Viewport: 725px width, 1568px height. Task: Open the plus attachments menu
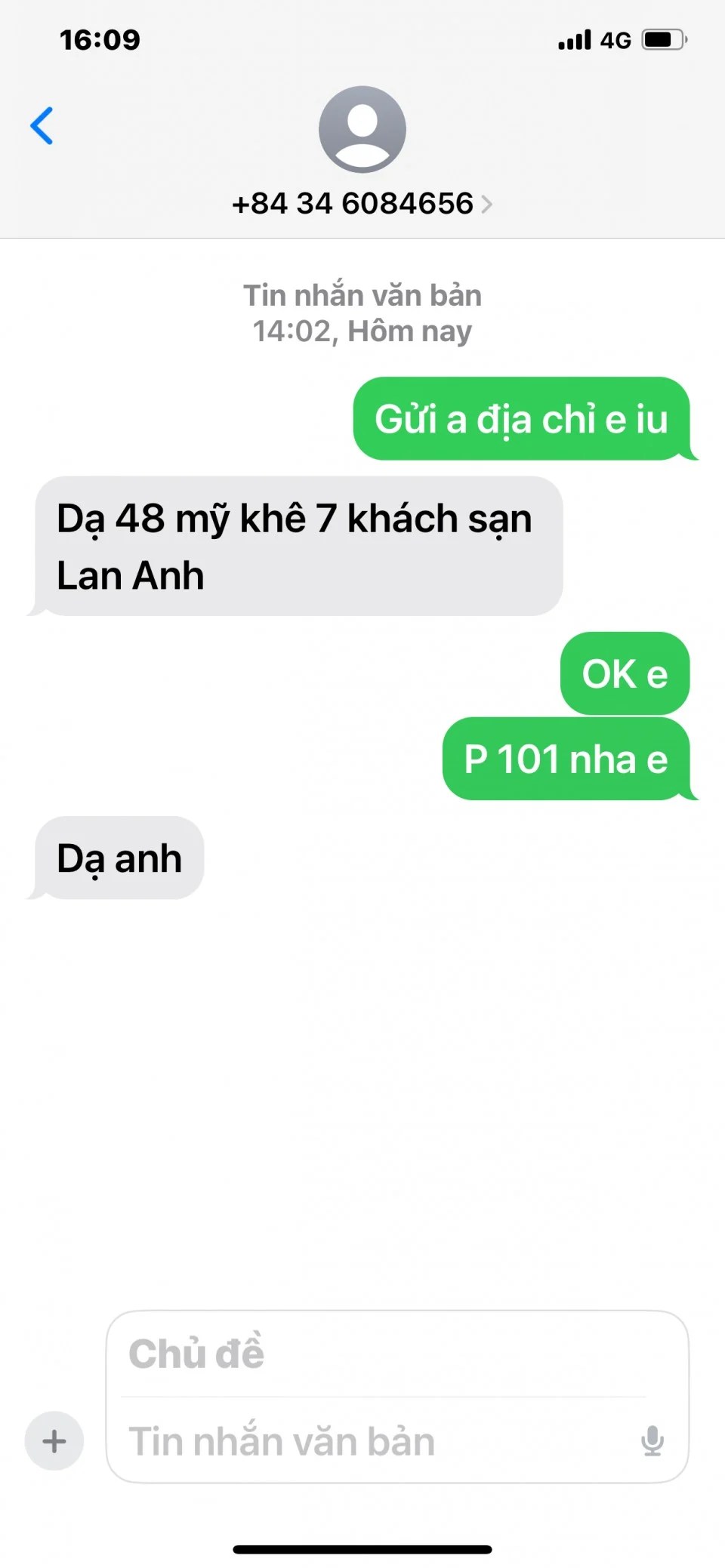[54, 1440]
